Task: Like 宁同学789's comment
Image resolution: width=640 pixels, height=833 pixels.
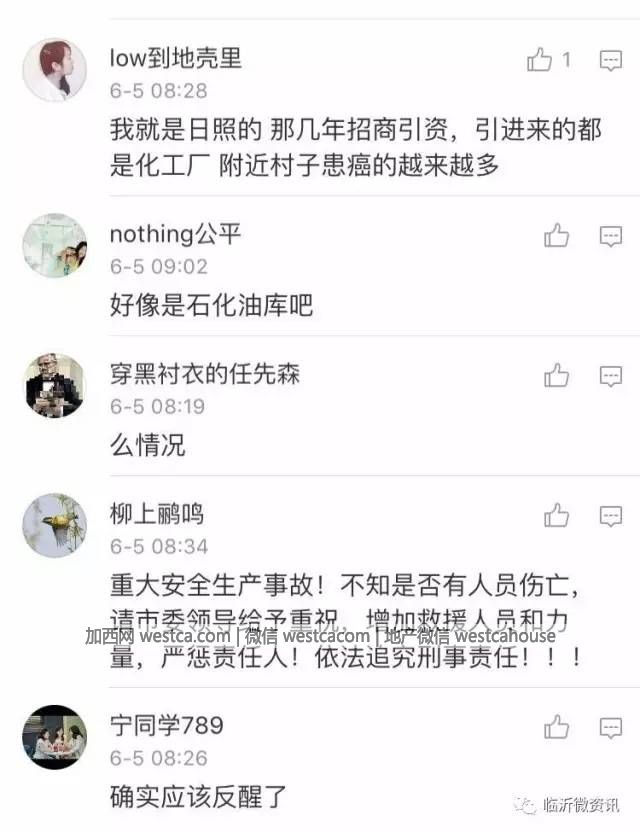Action: pyautogui.click(x=556, y=727)
